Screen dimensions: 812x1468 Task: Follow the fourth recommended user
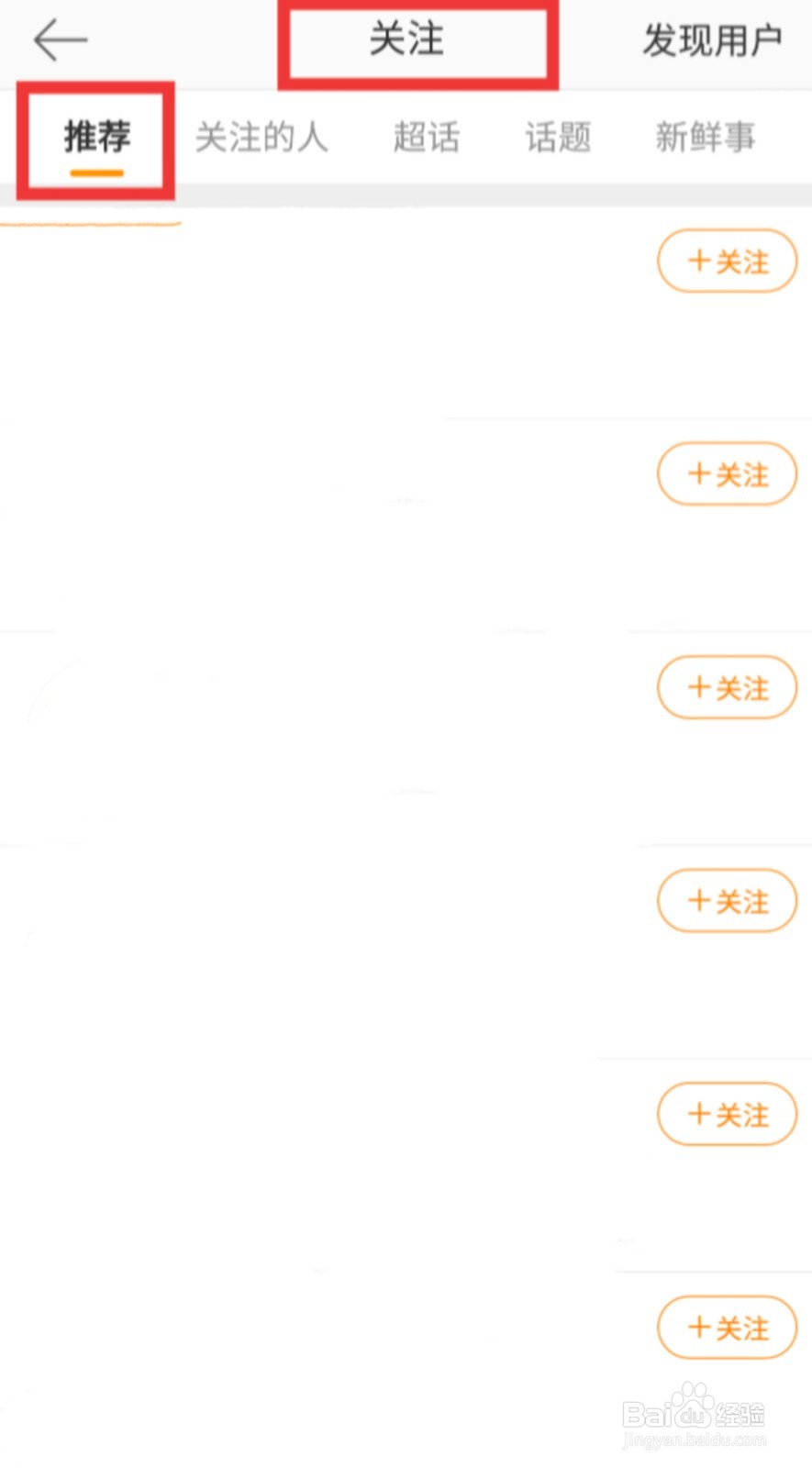point(728,901)
